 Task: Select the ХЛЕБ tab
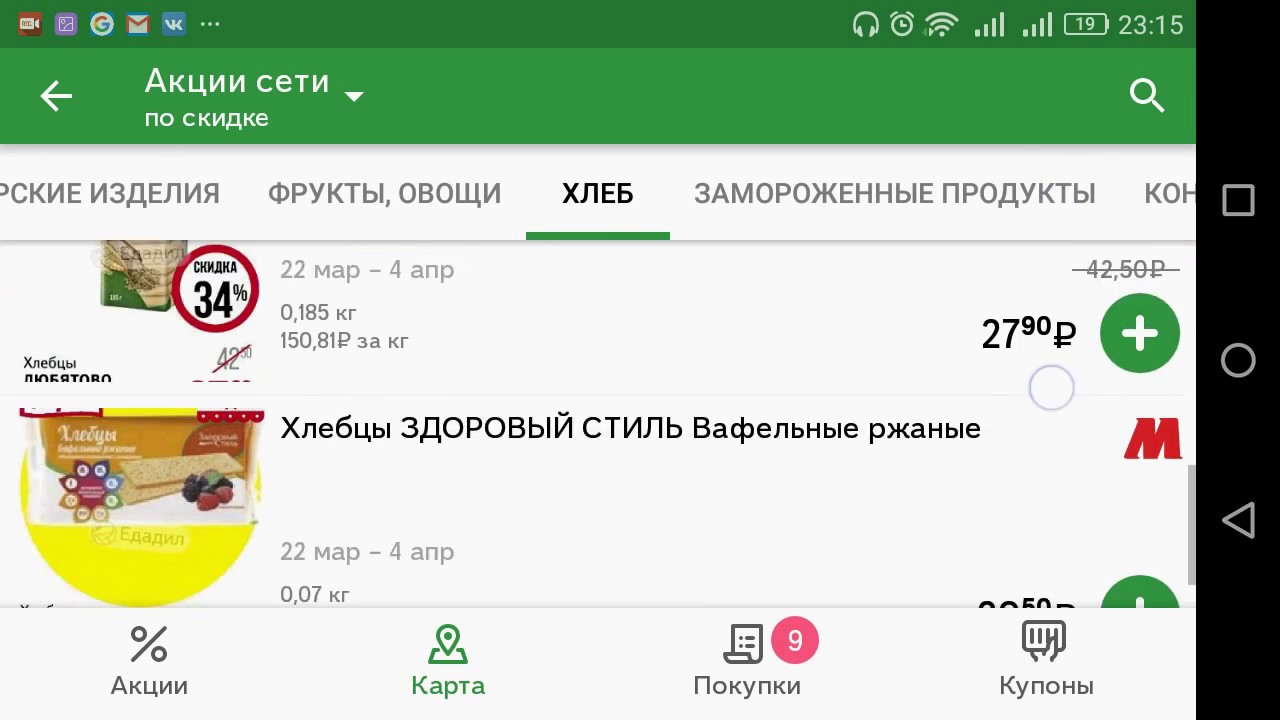(x=598, y=194)
